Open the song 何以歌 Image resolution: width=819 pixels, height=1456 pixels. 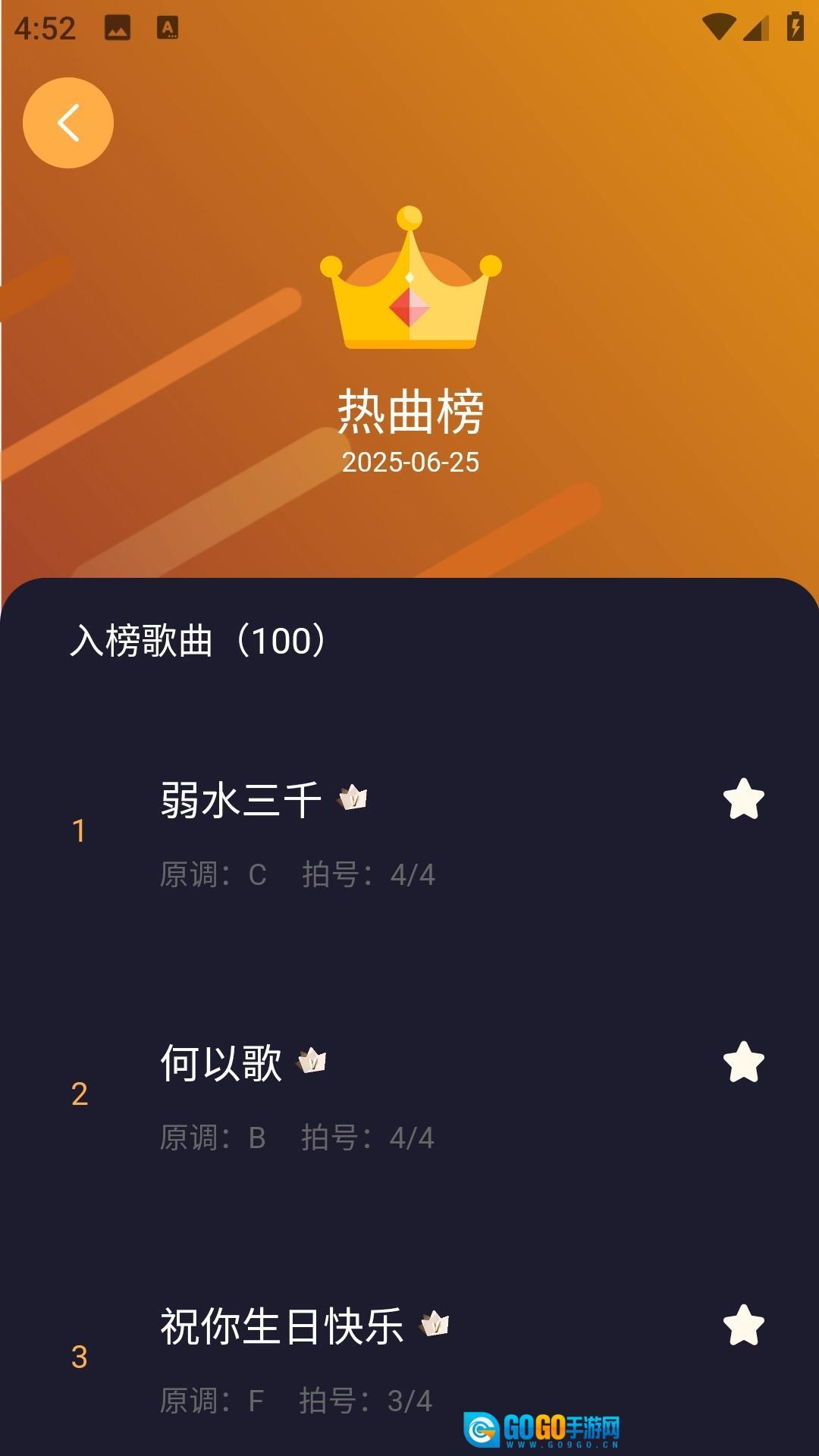tap(221, 1063)
